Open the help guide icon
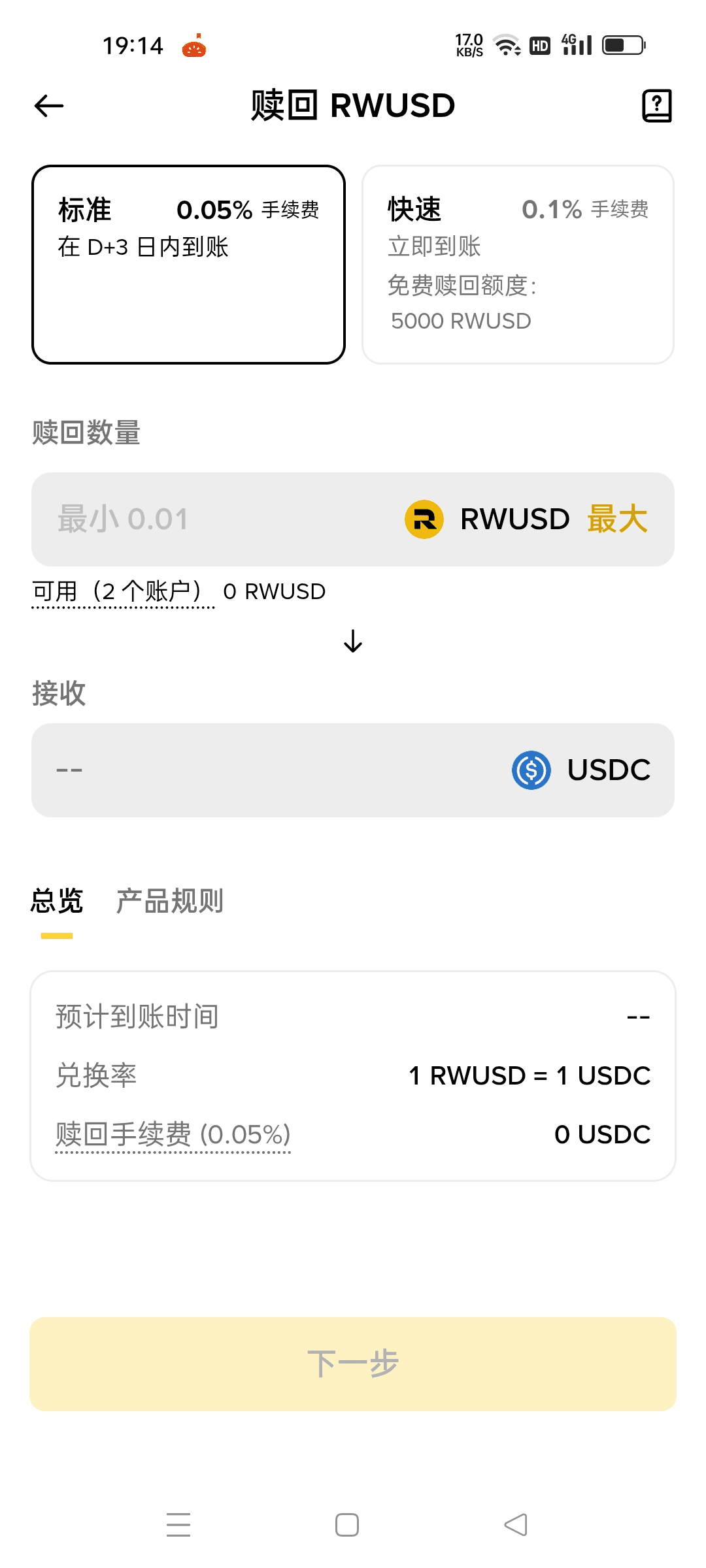The width and height of the screenshot is (706, 1568). pos(656,106)
